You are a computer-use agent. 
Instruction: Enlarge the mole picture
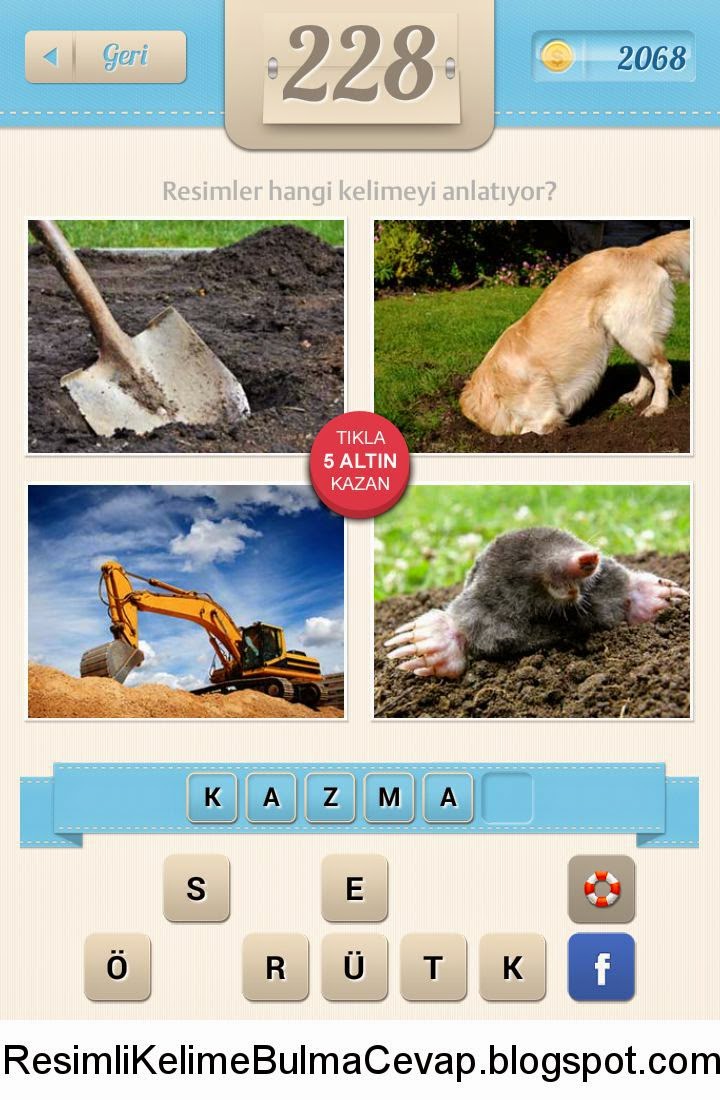click(x=532, y=601)
